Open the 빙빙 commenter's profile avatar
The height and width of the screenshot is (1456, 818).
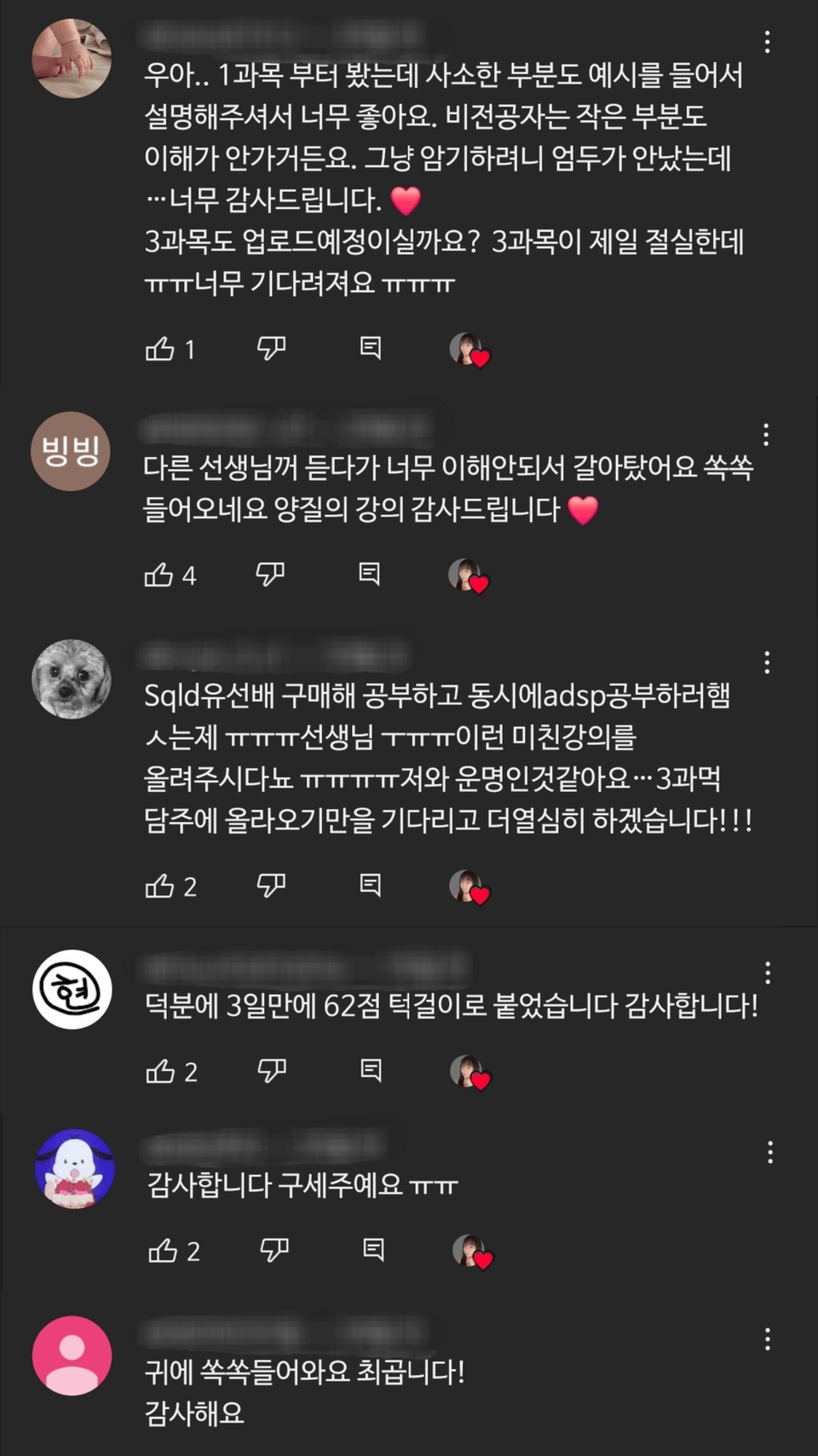click(71, 451)
